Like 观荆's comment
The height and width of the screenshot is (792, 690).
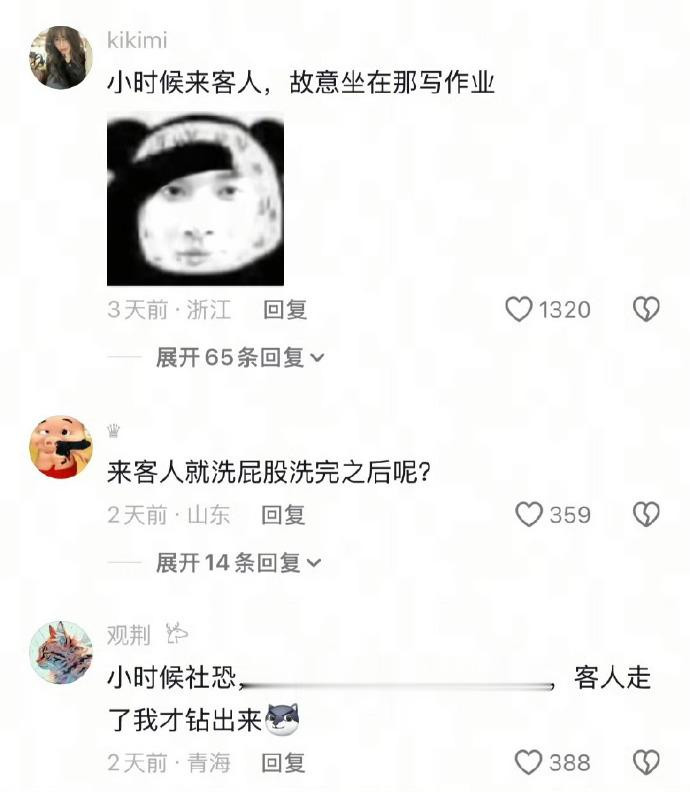[x=528, y=763]
